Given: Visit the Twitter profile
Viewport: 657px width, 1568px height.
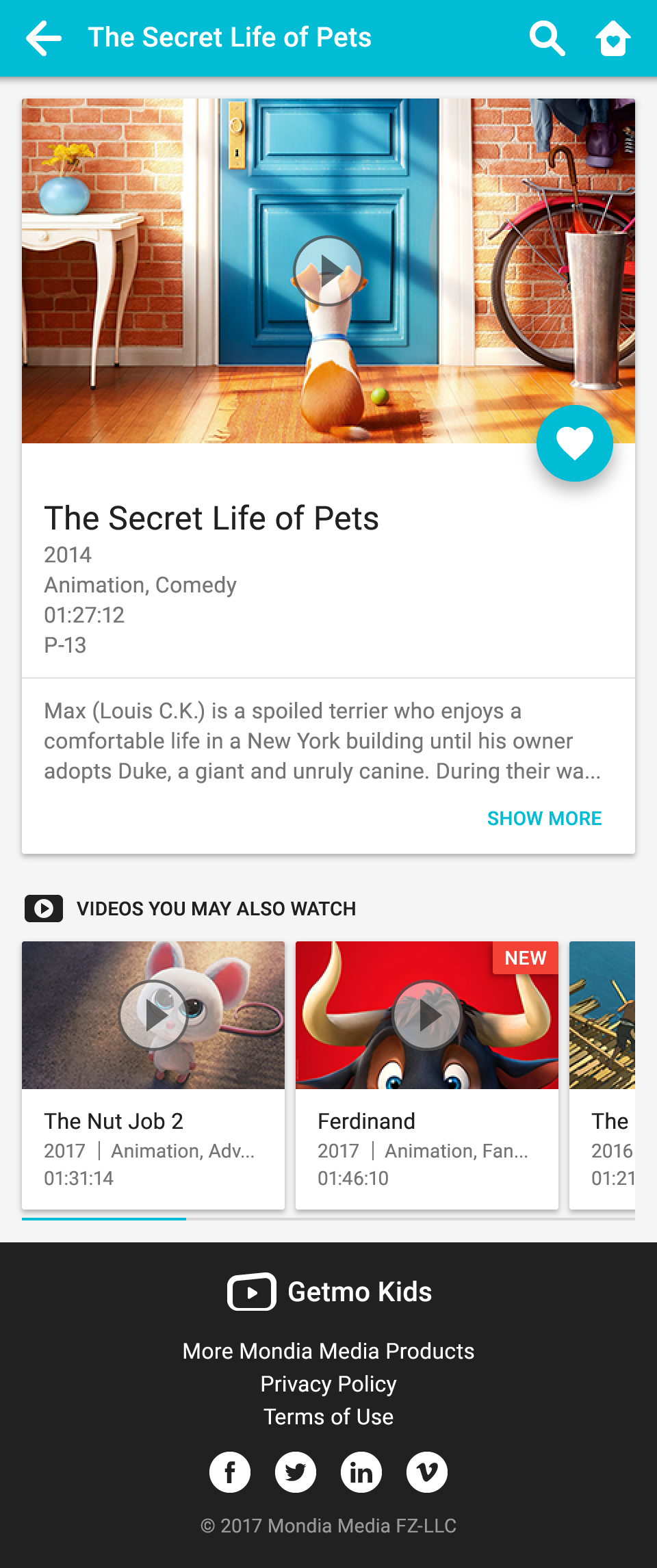Looking at the screenshot, I should 296,1472.
